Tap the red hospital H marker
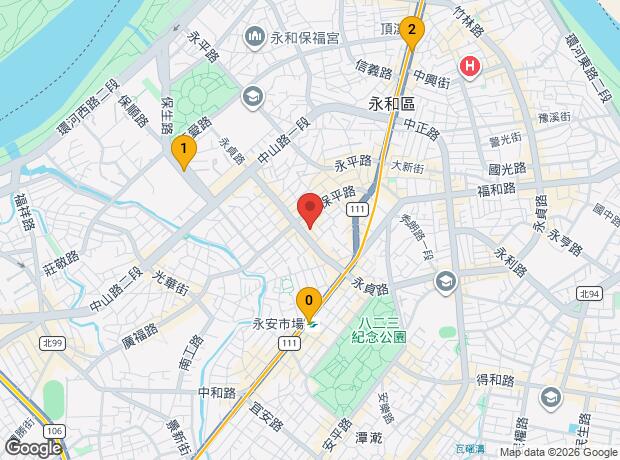This screenshot has width=620, height=460. [470, 67]
